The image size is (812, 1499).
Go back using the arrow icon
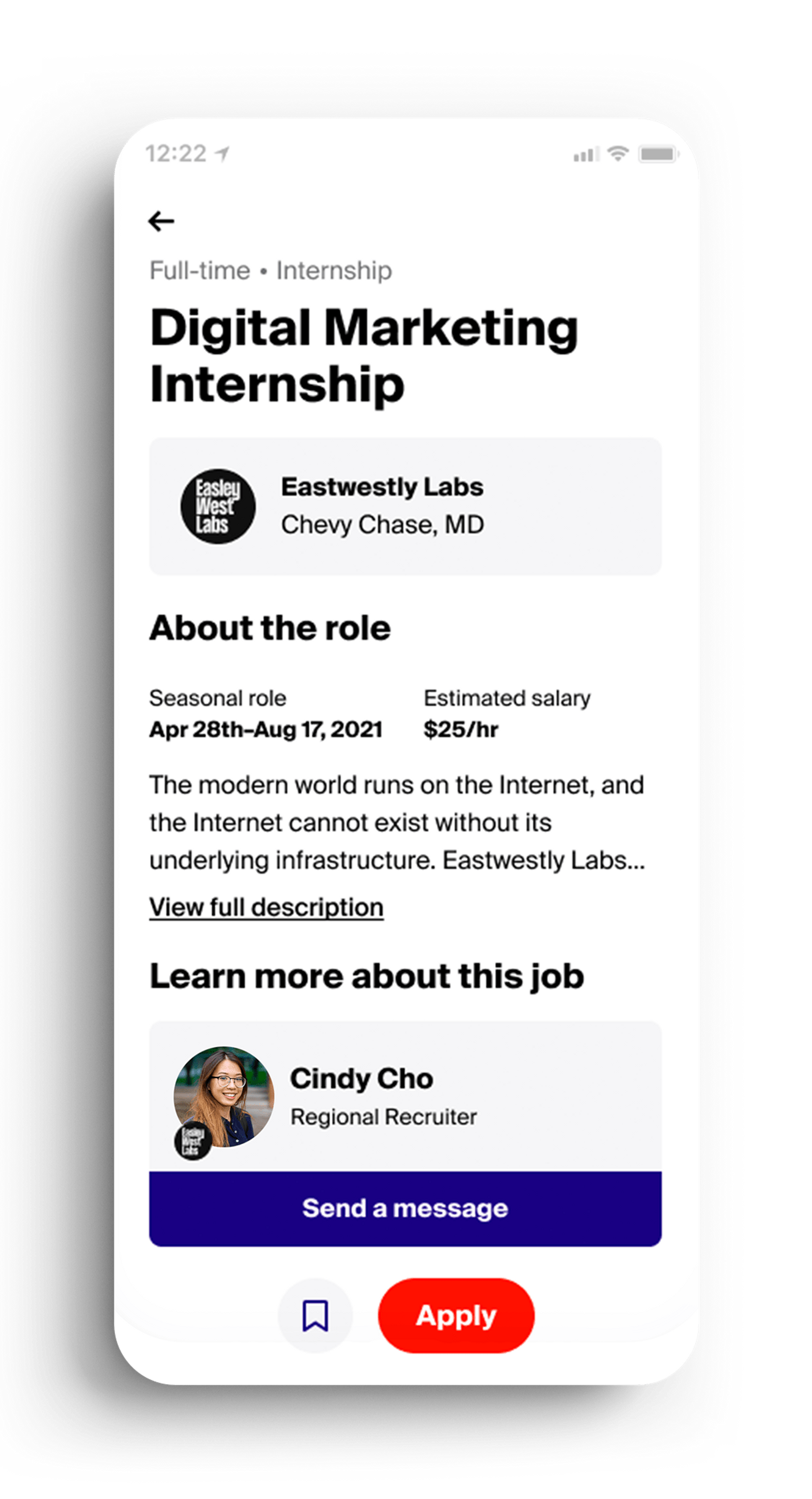point(161,221)
